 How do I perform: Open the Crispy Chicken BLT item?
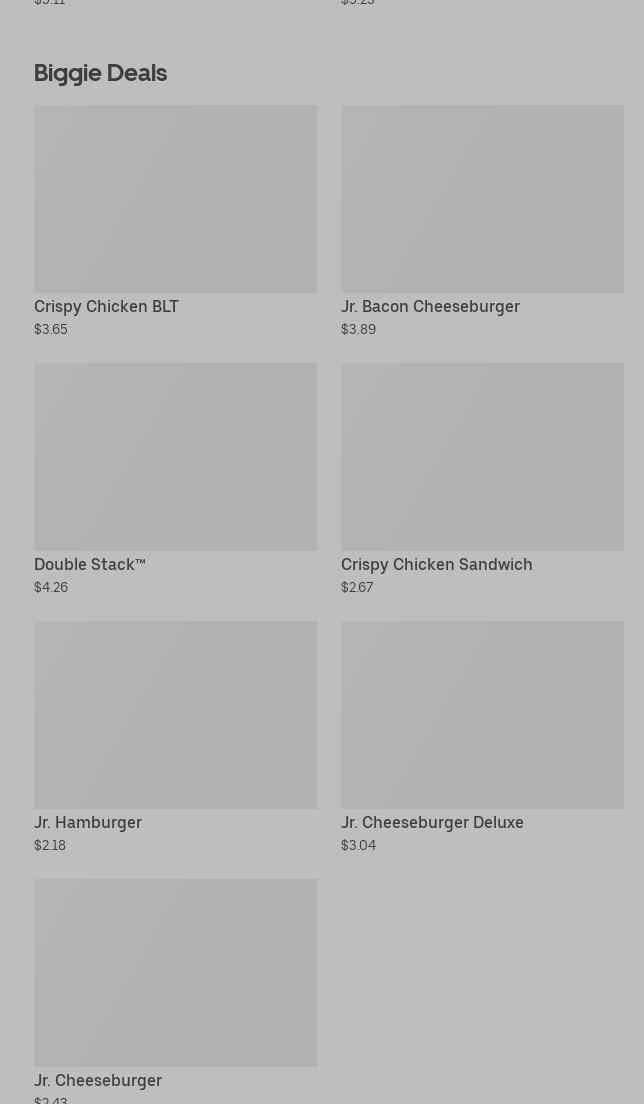tap(175, 222)
